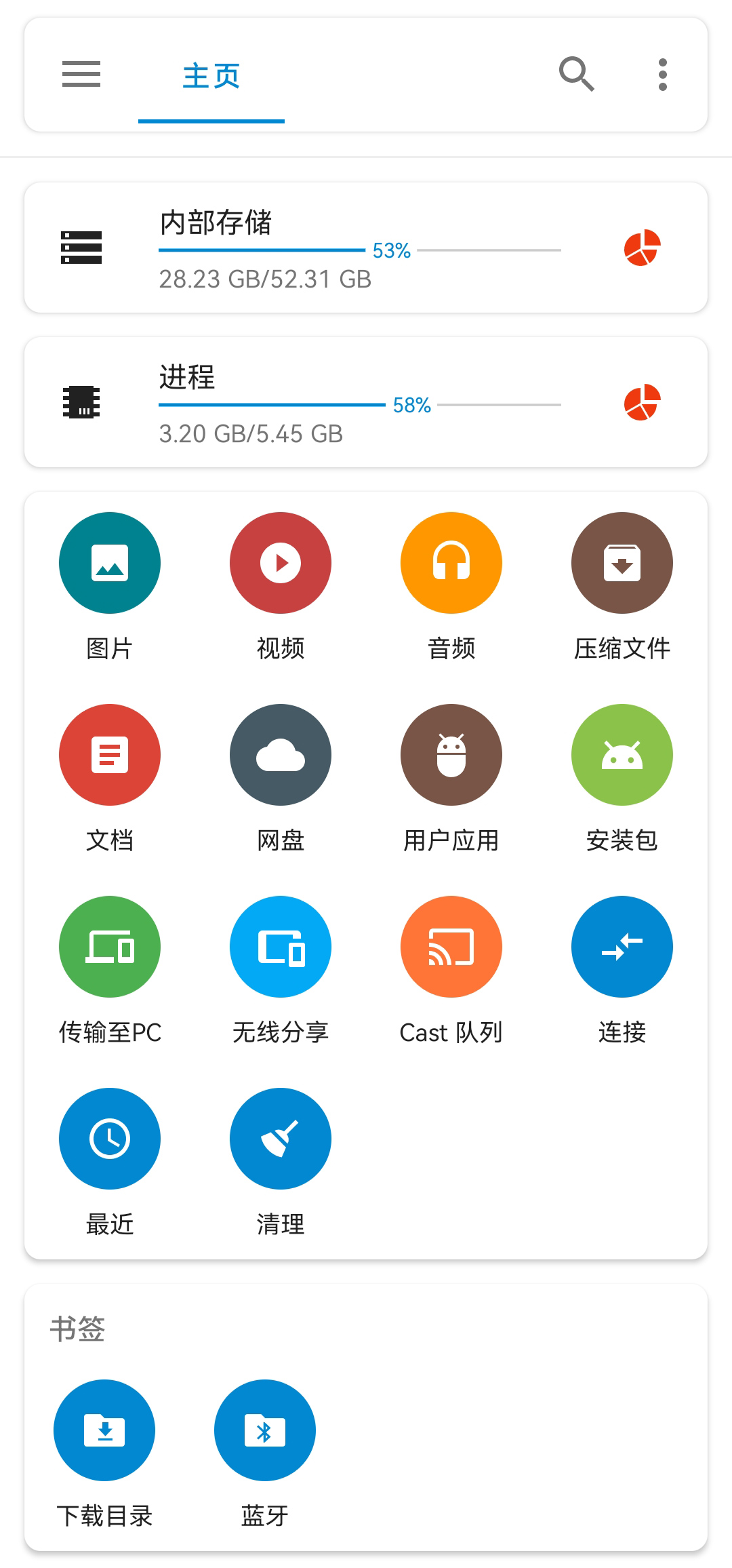Screen dimensions: 732x1568
Task: Open the 音频 (Audio) category
Action: pyautogui.click(x=451, y=562)
